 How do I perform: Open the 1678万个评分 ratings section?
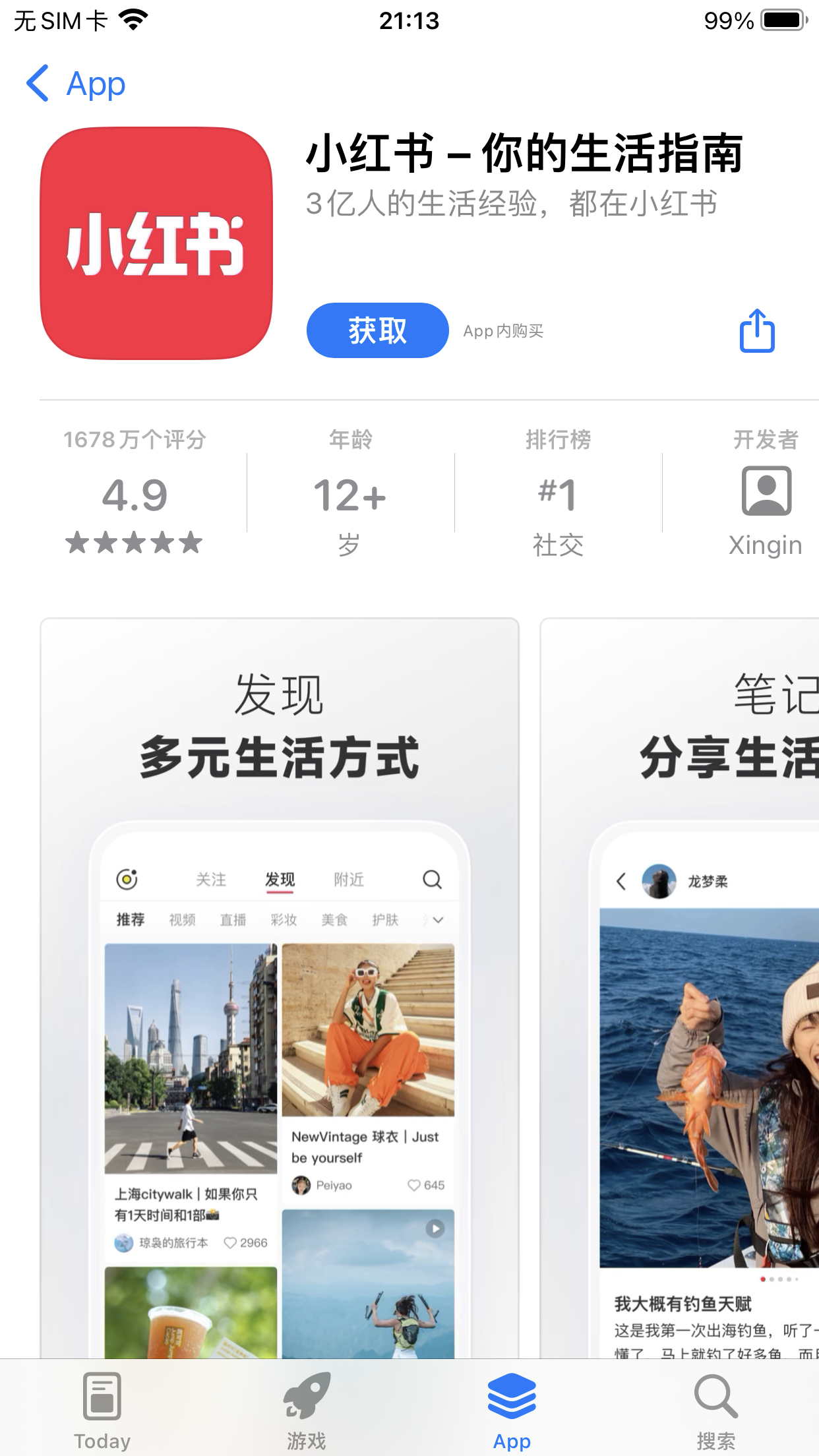(135, 493)
